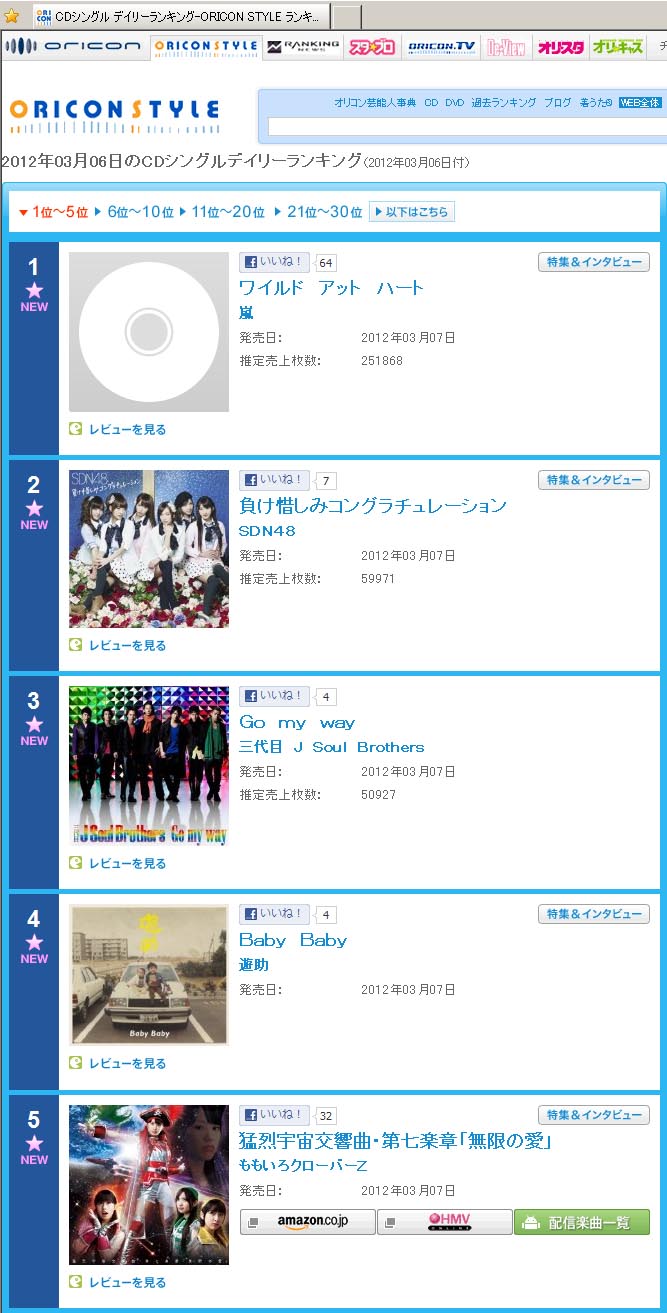667x1313 pixels.
Task: Show the 21位〜30位 rankings
Action: point(324,212)
